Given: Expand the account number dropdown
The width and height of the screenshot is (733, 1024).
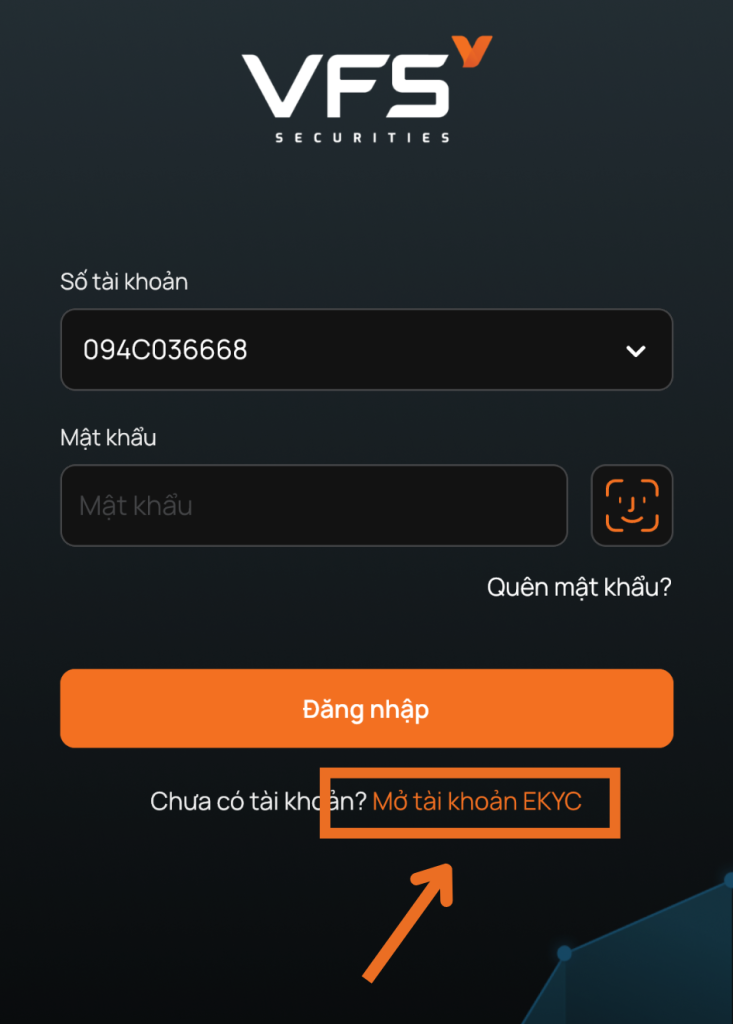Looking at the screenshot, I should pyautogui.click(x=634, y=350).
